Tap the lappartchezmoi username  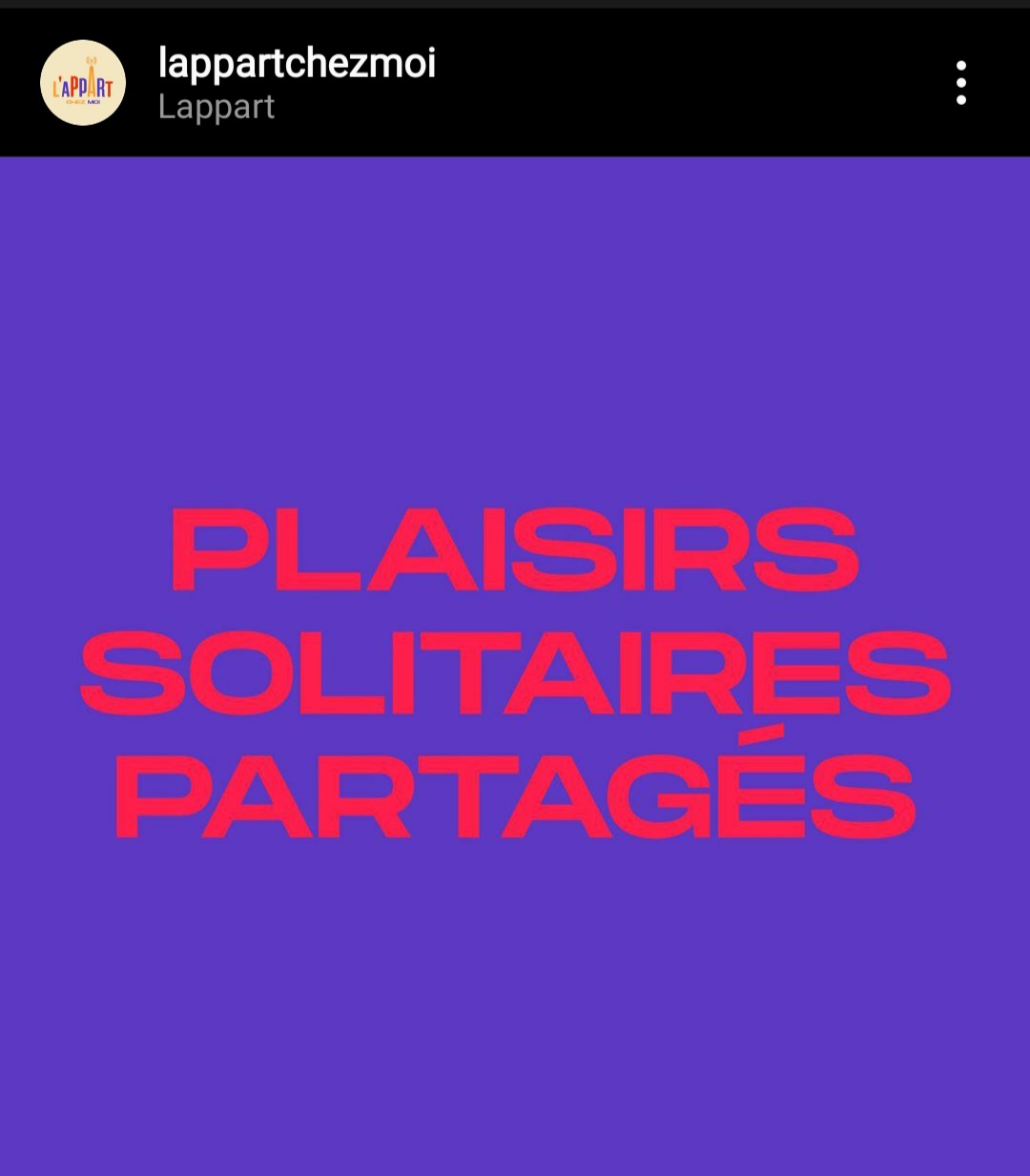pyautogui.click(x=297, y=63)
